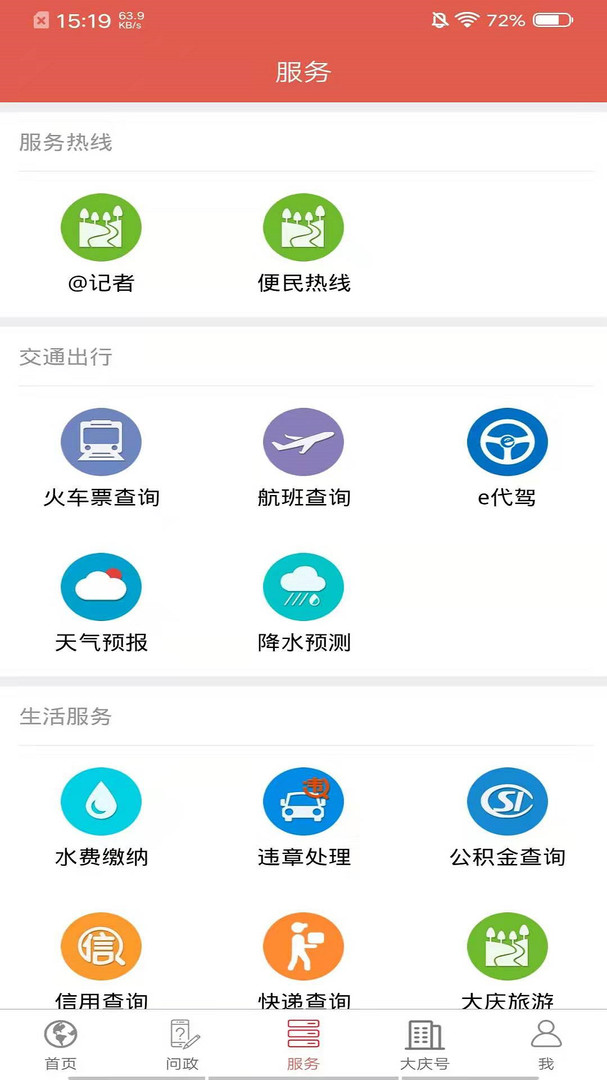Switch to the 问政 tab
The height and width of the screenshot is (1080, 607).
pos(184,1044)
